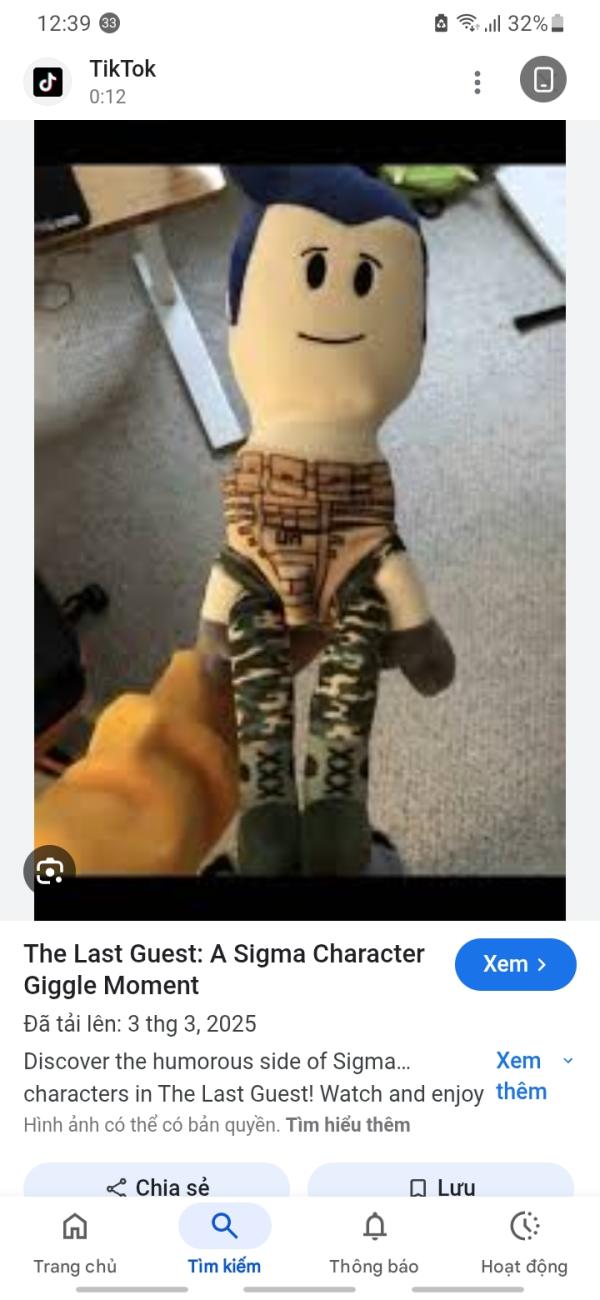Screen dimensions: 600x1300
Task: Share this result with Chia sẻ
Action: pos(157,1187)
